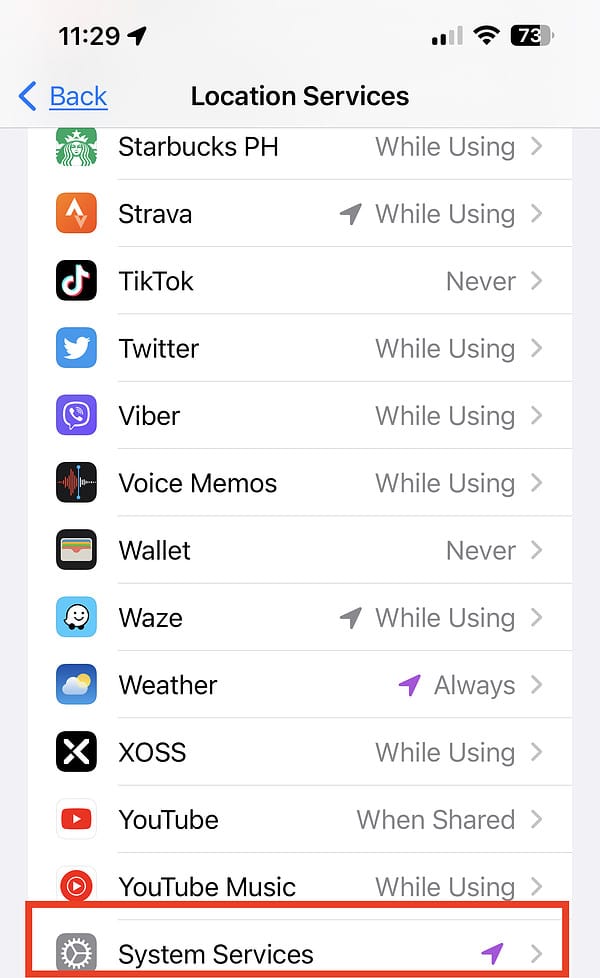
Task: Select the Viber row
Action: click(x=300, y=415)
